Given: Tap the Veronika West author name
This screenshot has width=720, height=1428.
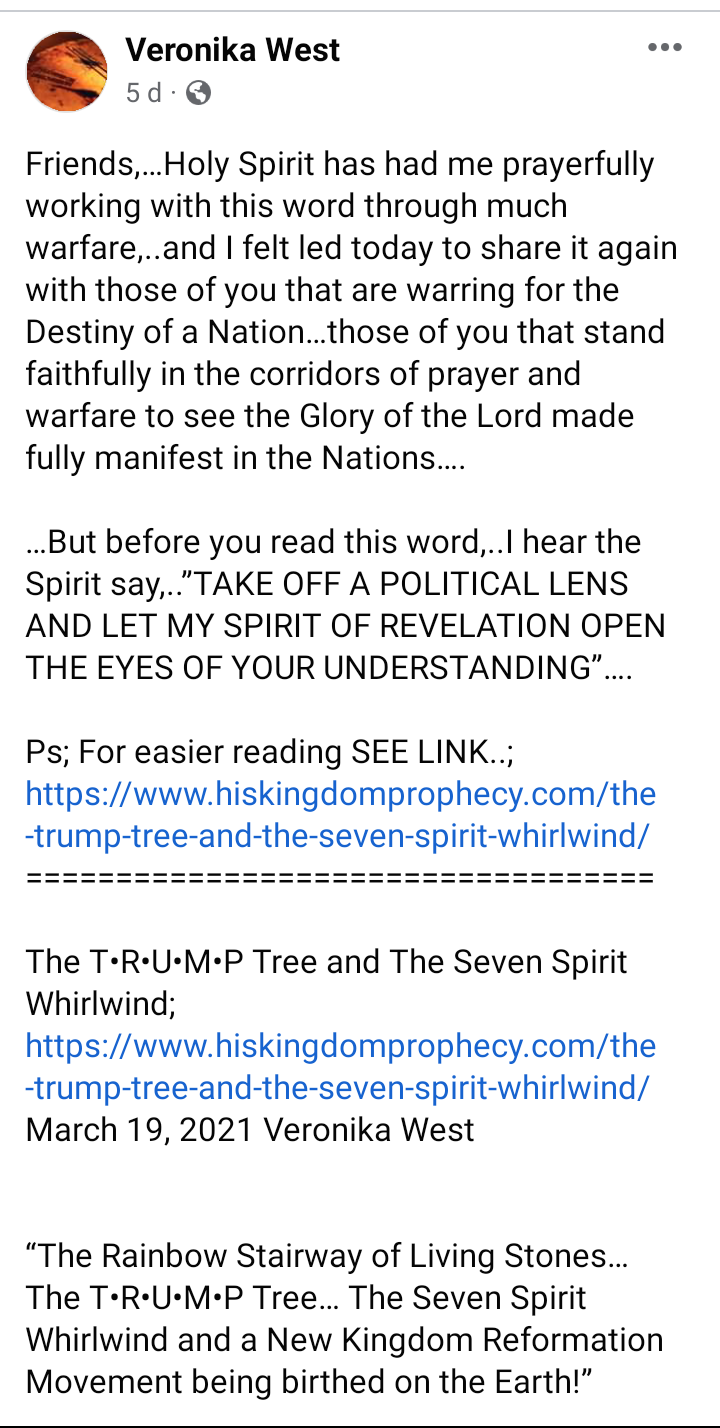Looking at the screenshot, I should pos(232,50).
